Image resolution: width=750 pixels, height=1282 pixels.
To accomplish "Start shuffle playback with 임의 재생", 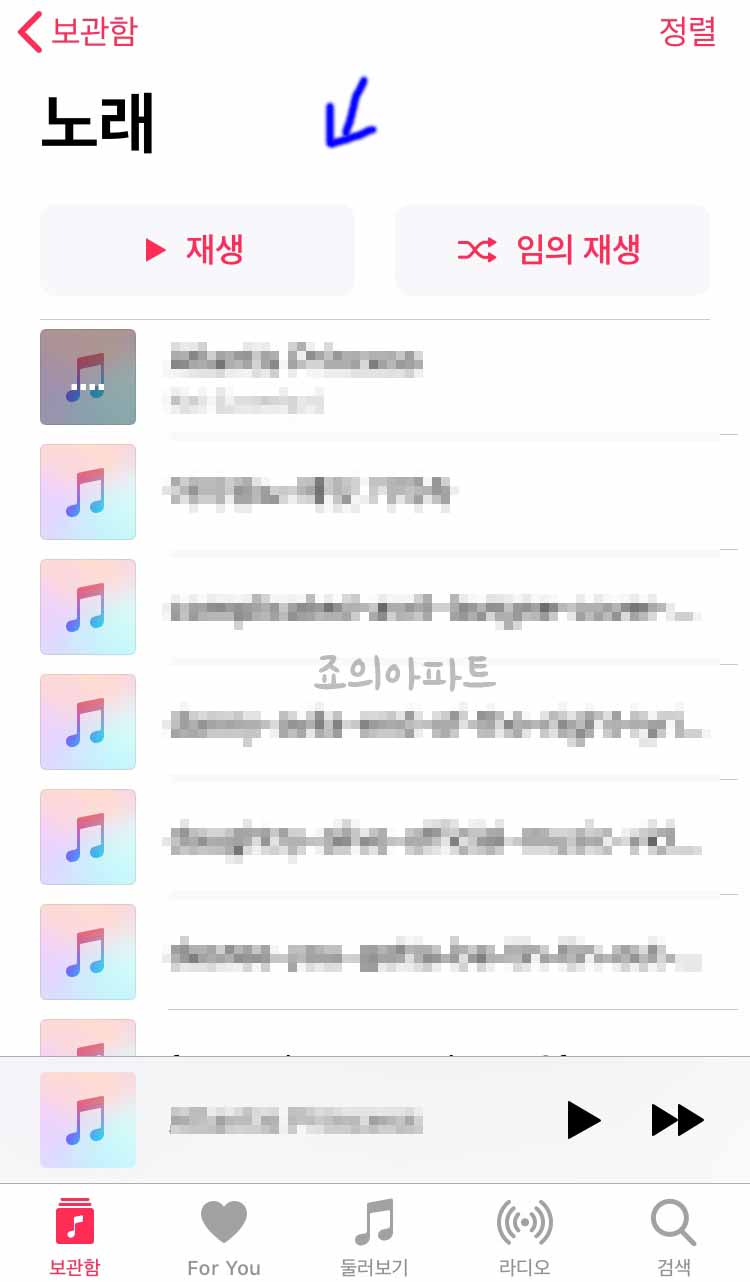I will pyautogui.click(x=552, y=250).
